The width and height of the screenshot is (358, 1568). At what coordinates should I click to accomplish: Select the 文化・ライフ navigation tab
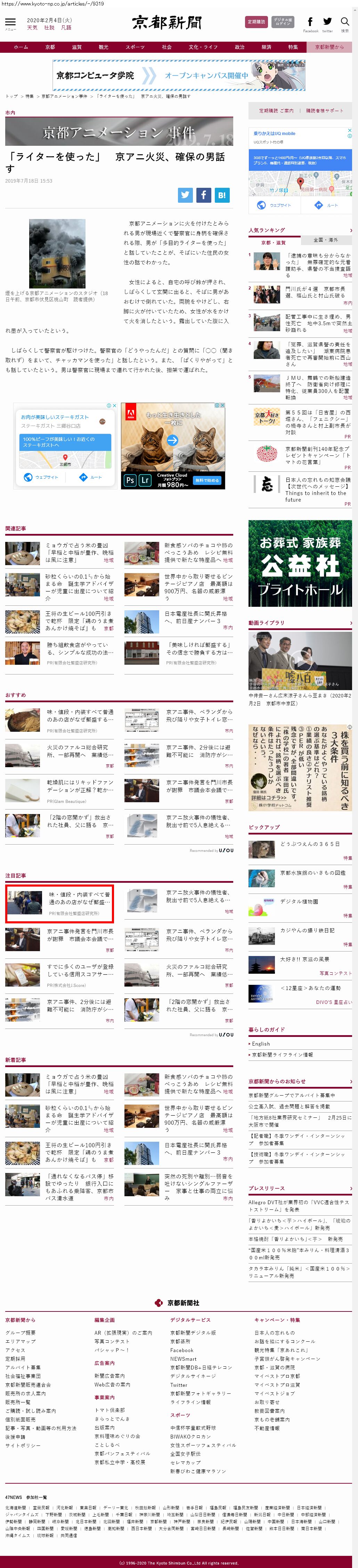pyautogui.click(x=203, y=47)
